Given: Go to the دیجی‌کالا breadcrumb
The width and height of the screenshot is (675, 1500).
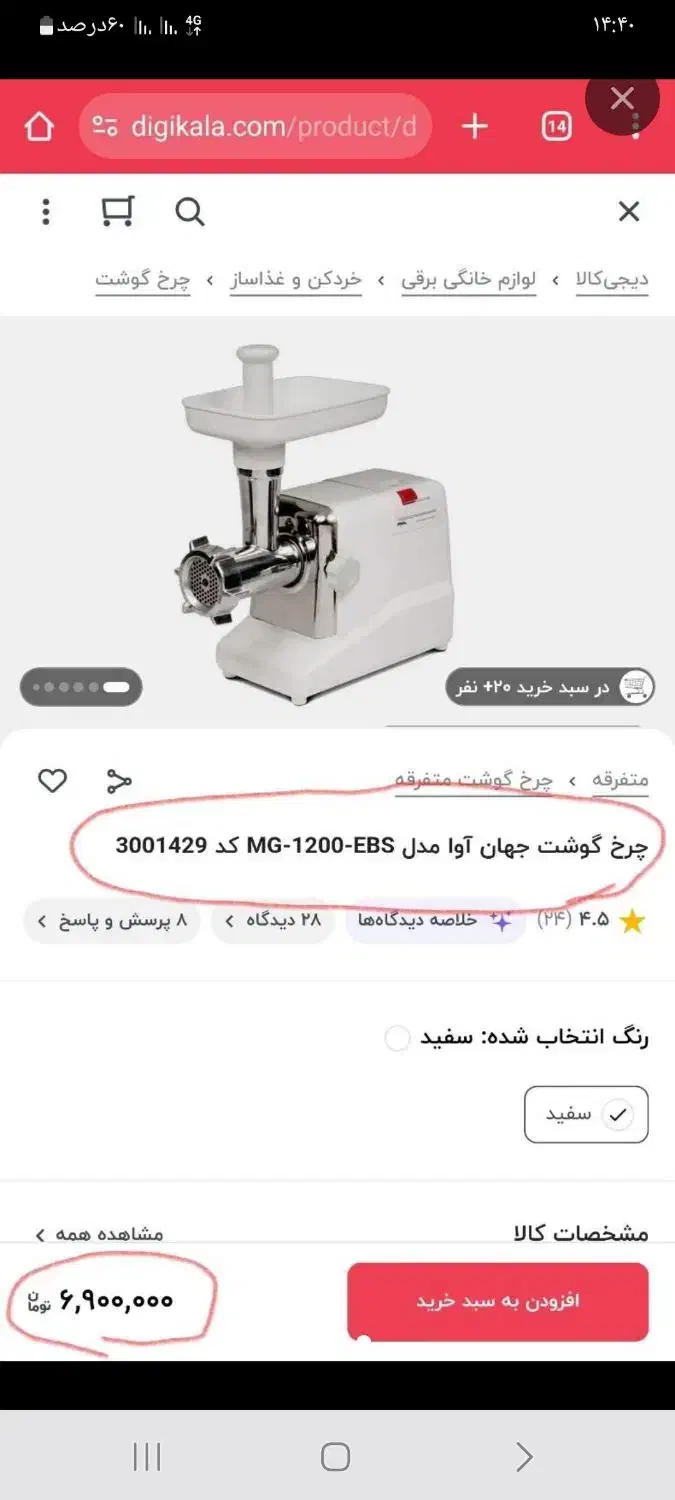Looking at the screenshot, I should 612,279.
